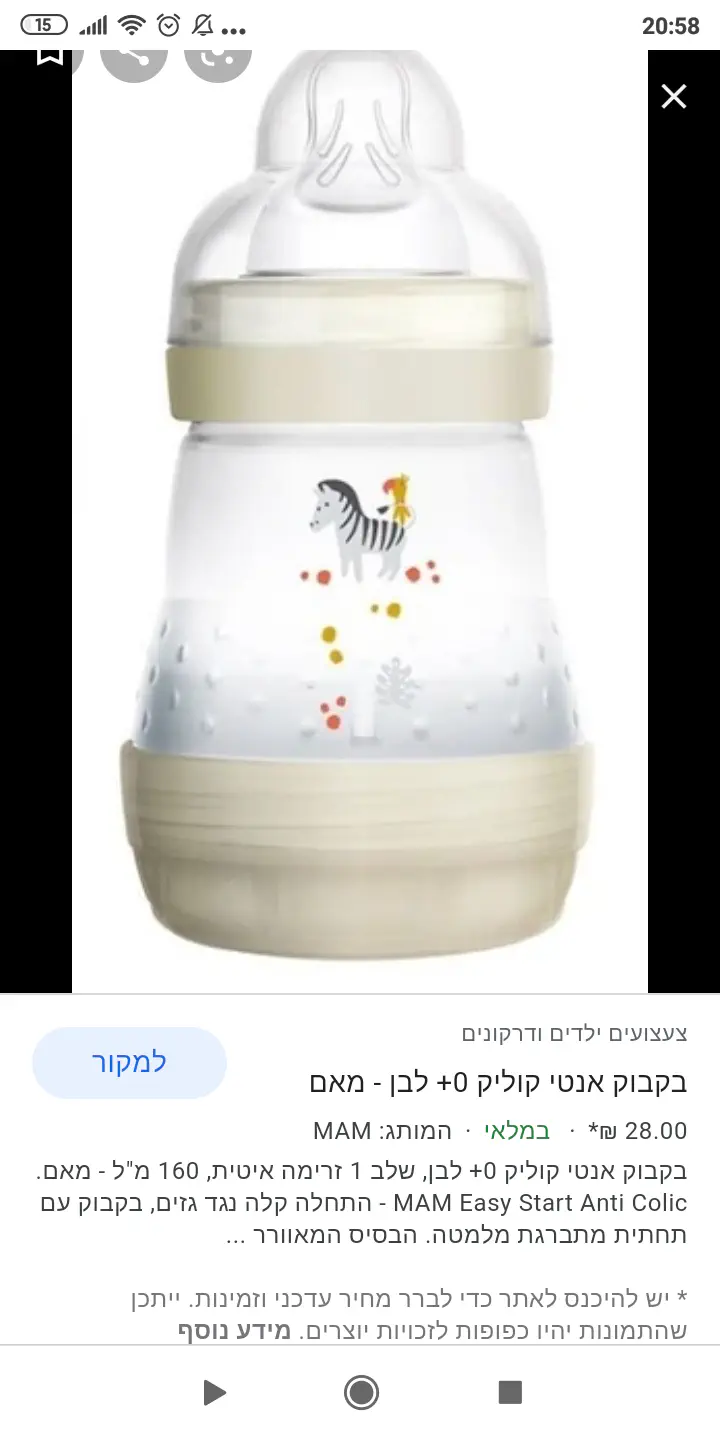Go to the home screen
This screenshot has width=720, height=1440.
pos(360,1392)
